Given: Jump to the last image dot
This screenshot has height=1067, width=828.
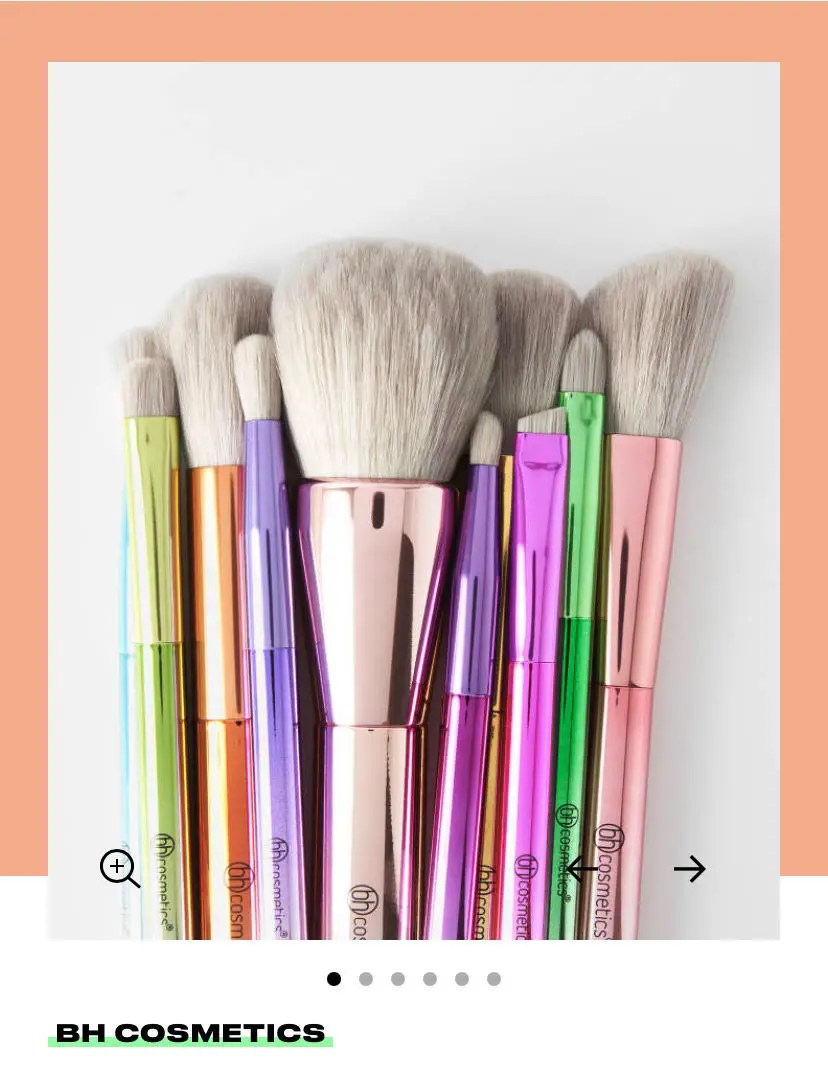Looking at the screenshot, I should [x=494, y=979].
